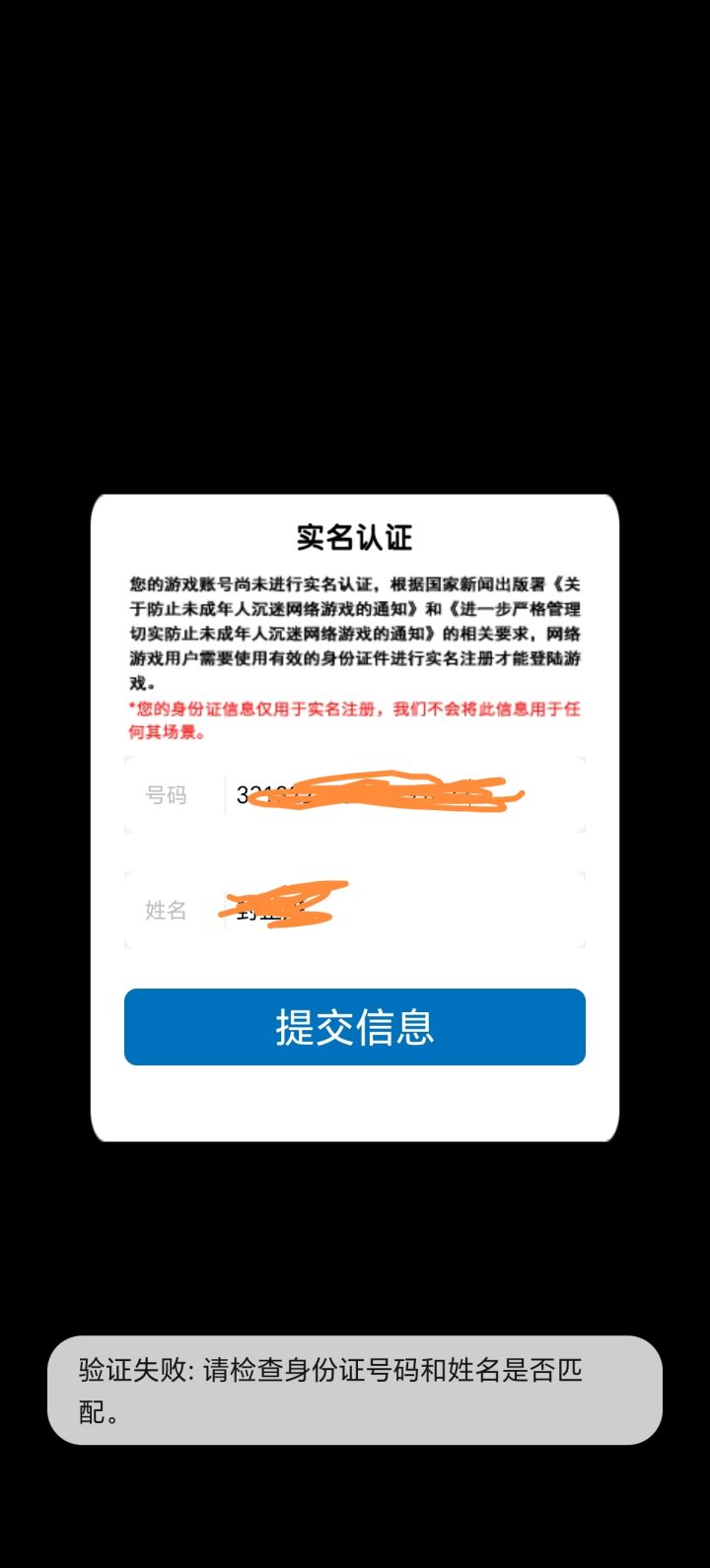The image size is (710, 1568).
Task: Tap the rounded toast bubble at screen bottom
Action: [x=353, y=1390]
